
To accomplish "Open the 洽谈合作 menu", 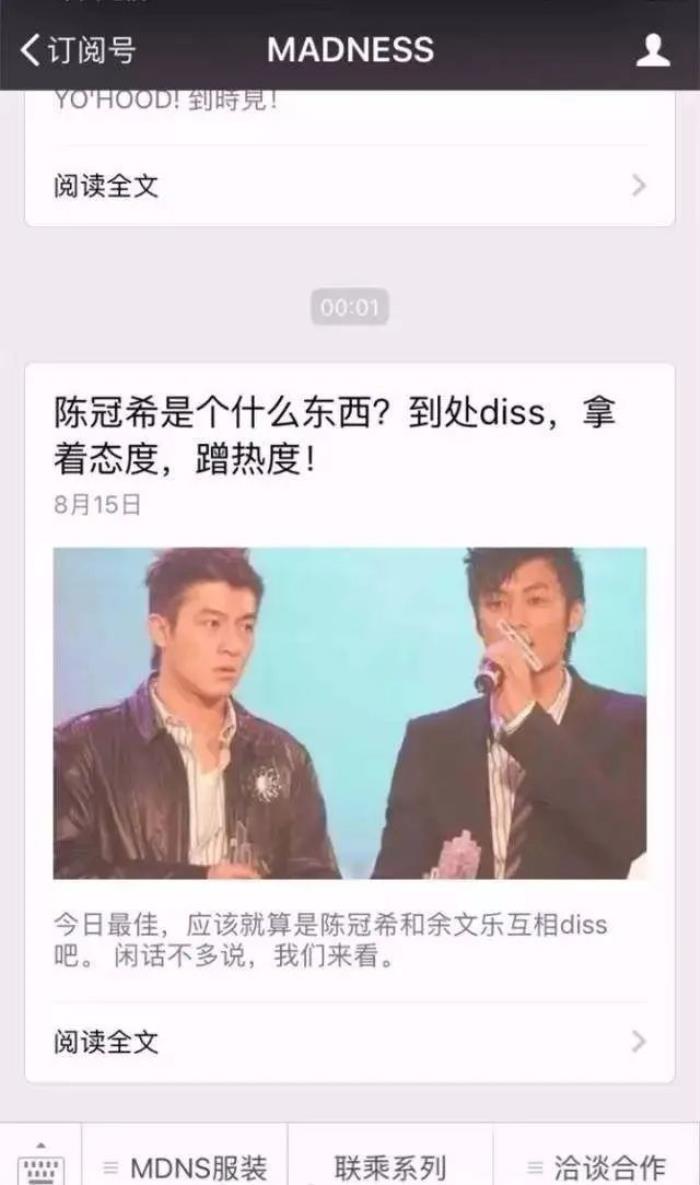I will pos(596,1166).
